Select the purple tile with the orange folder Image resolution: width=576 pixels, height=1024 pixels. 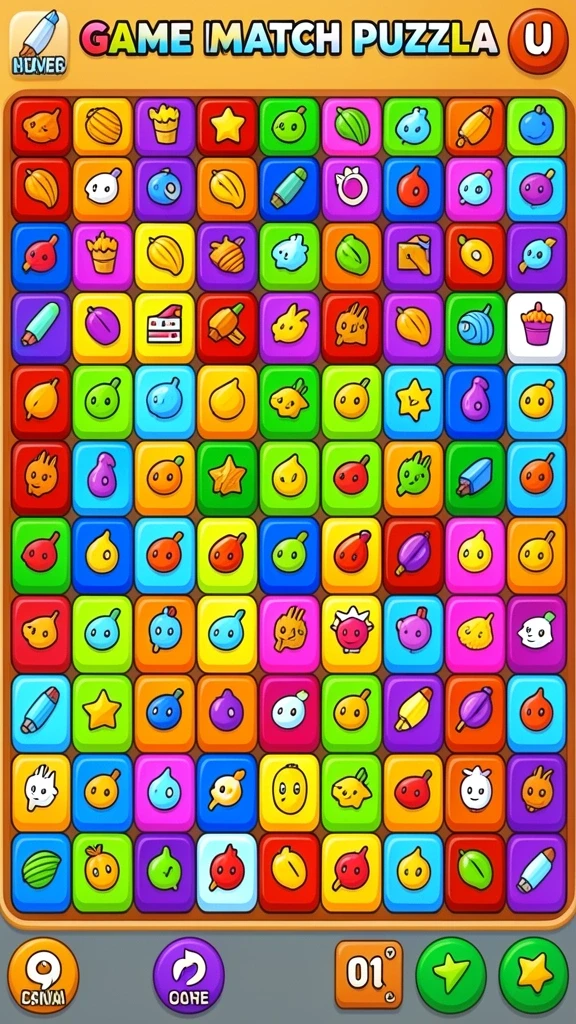413,257
